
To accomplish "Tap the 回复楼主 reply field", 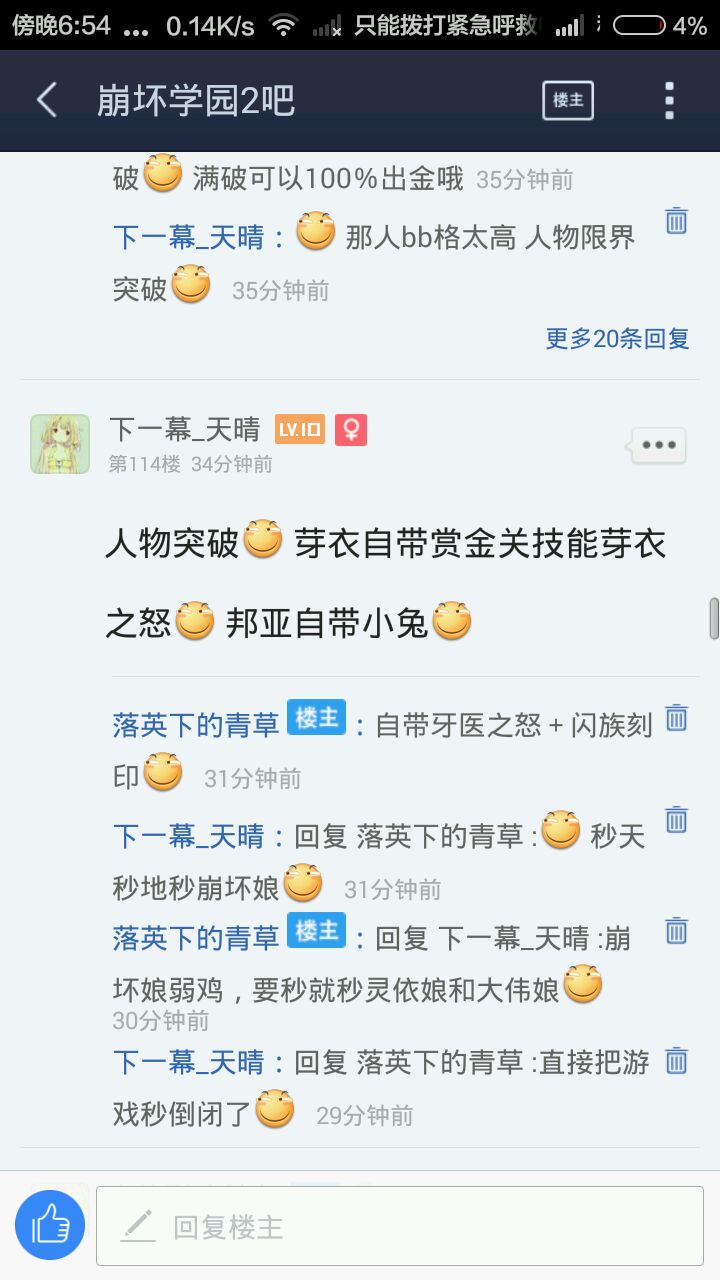I will 400,1226.
